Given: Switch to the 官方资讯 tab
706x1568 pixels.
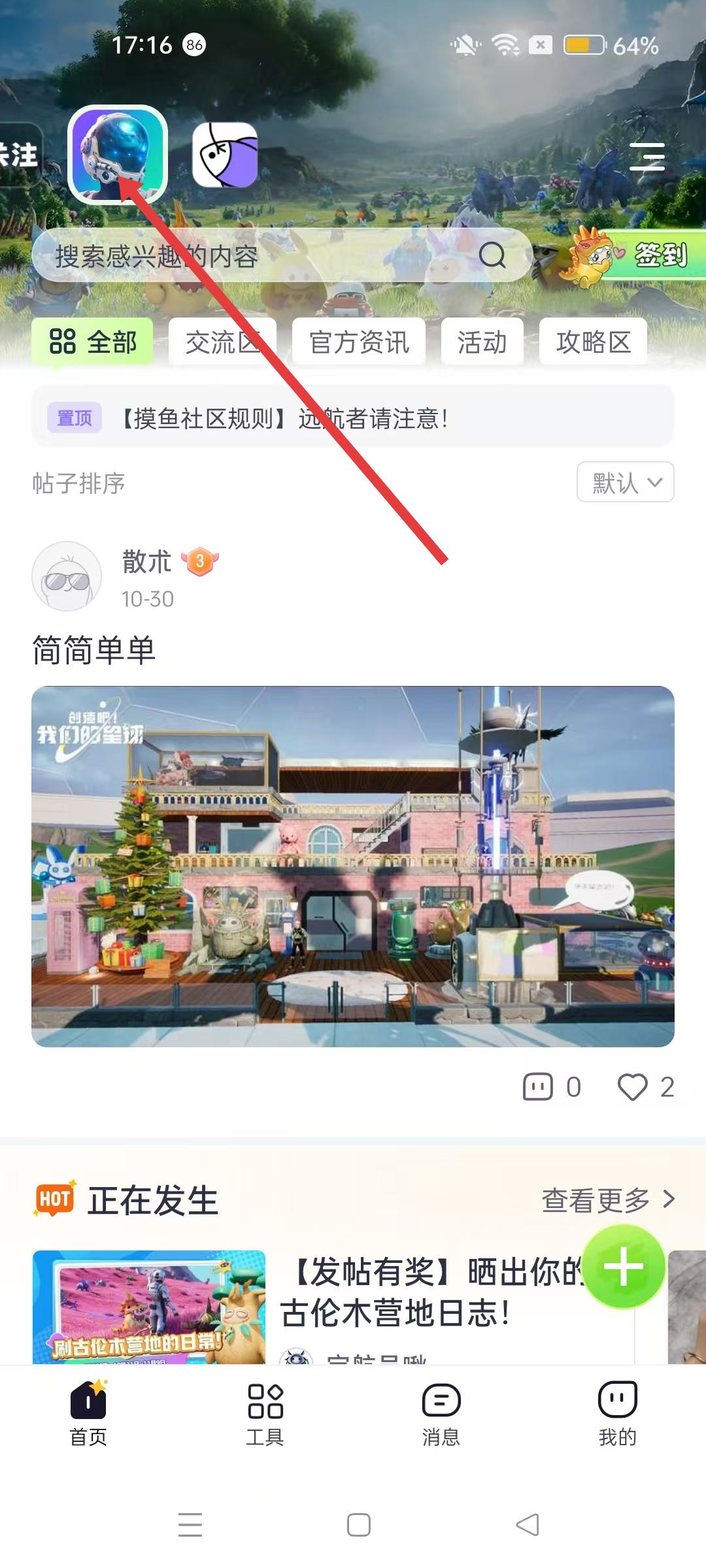Looking at the screenshot, I should coord(359,342).
